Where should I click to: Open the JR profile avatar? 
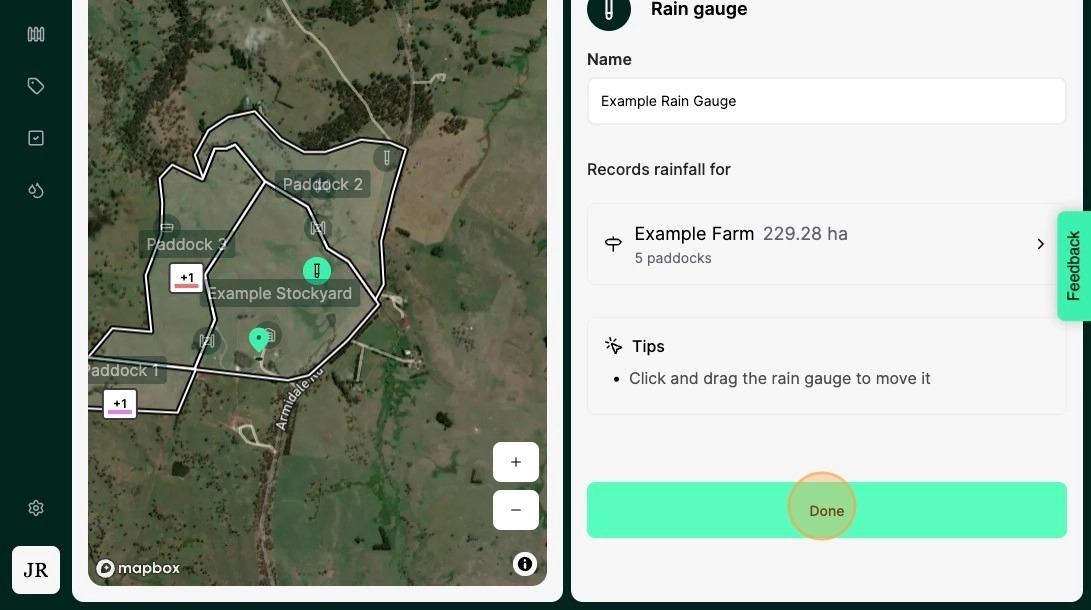point(36,570)
